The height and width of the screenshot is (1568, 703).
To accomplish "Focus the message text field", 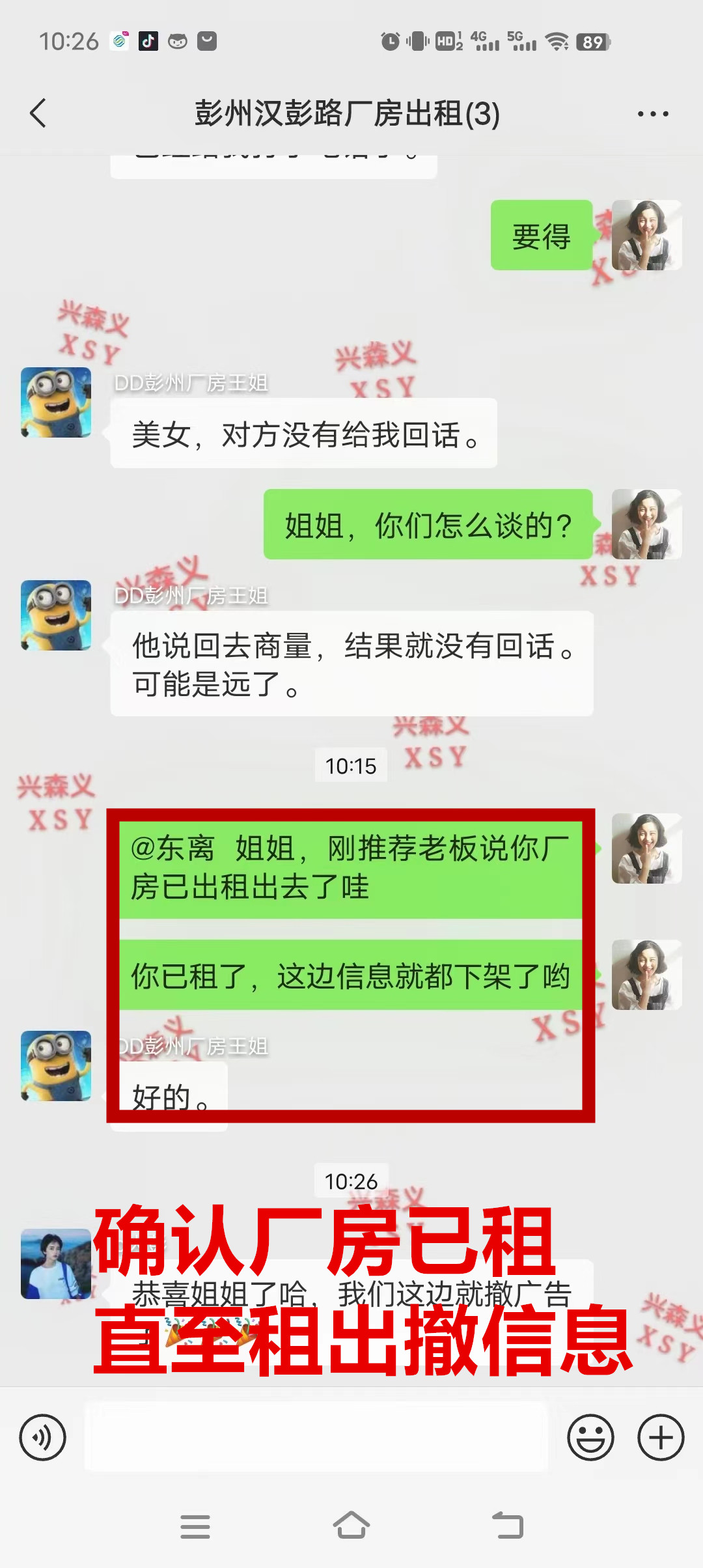I will (316, 1437).
